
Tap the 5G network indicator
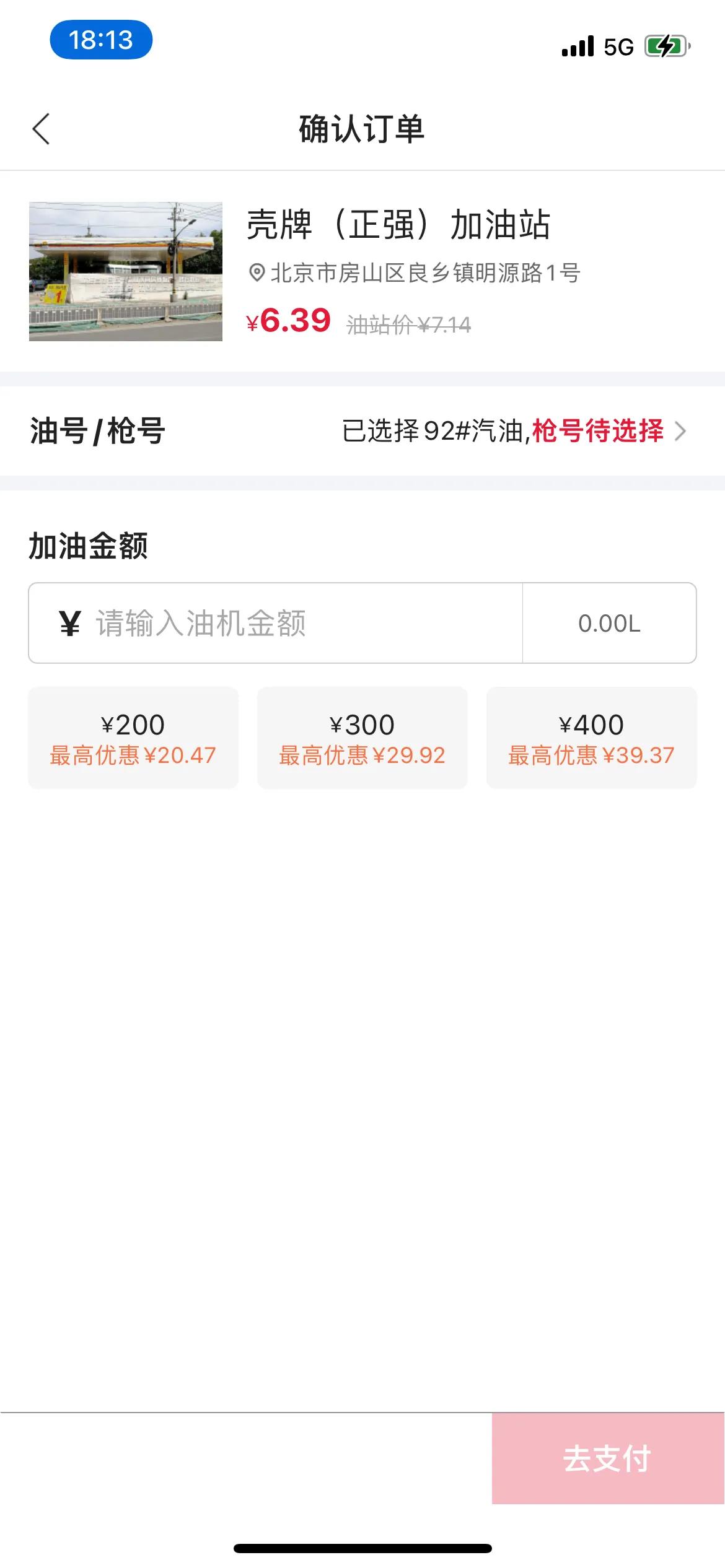click(618, 45)
